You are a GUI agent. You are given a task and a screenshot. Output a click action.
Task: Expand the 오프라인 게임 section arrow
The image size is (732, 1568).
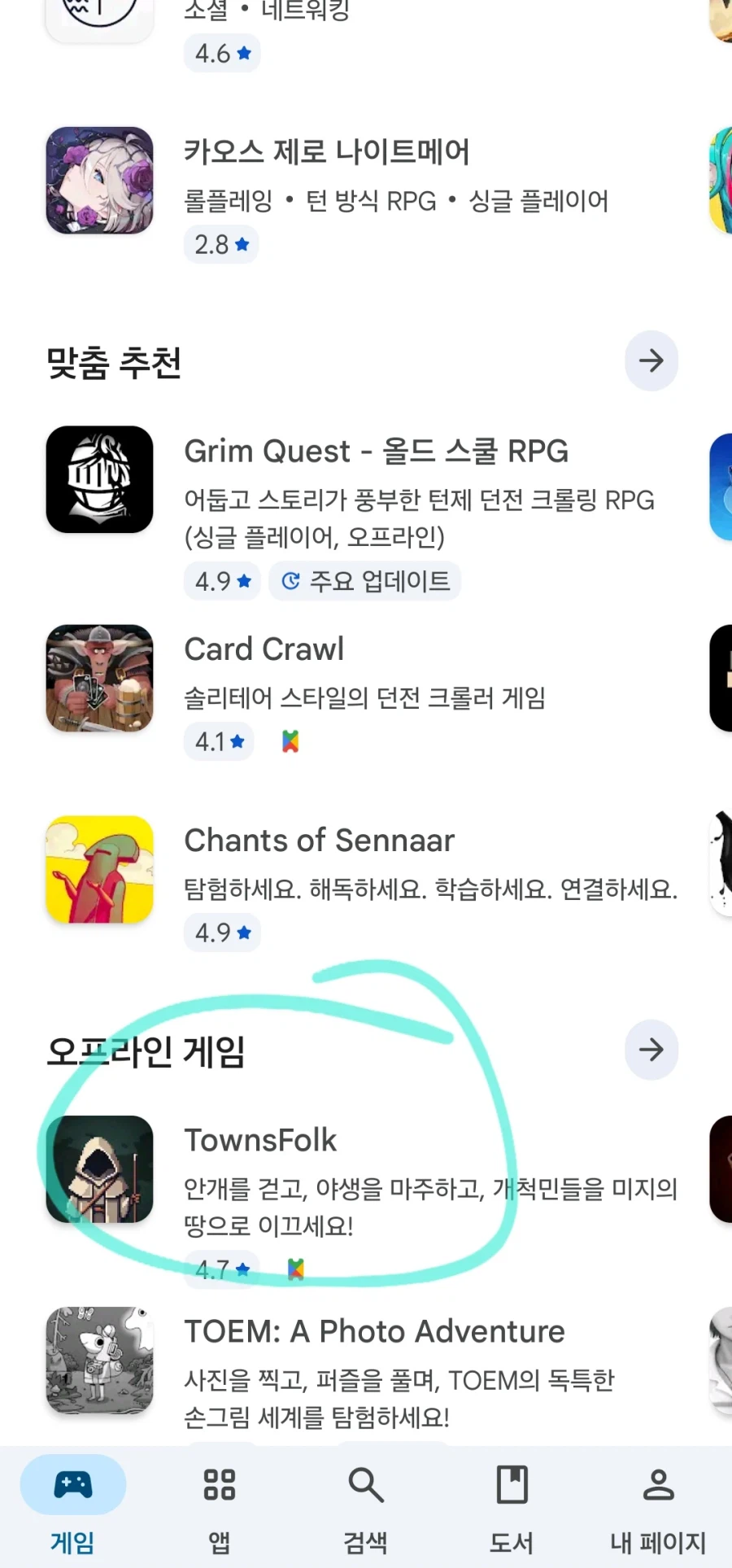click(651, 1050)
